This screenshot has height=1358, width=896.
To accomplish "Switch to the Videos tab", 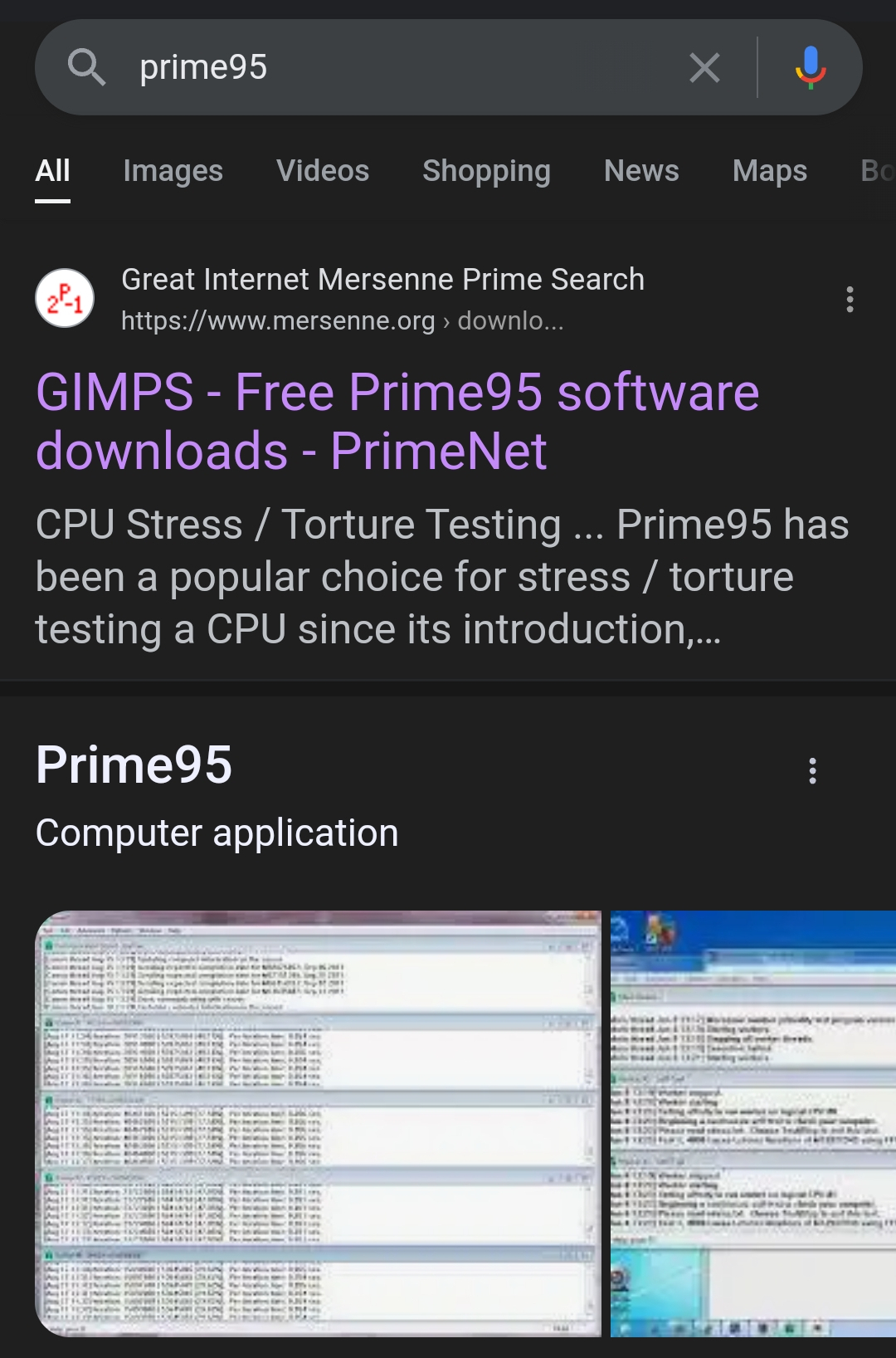I will pos(323,171).
